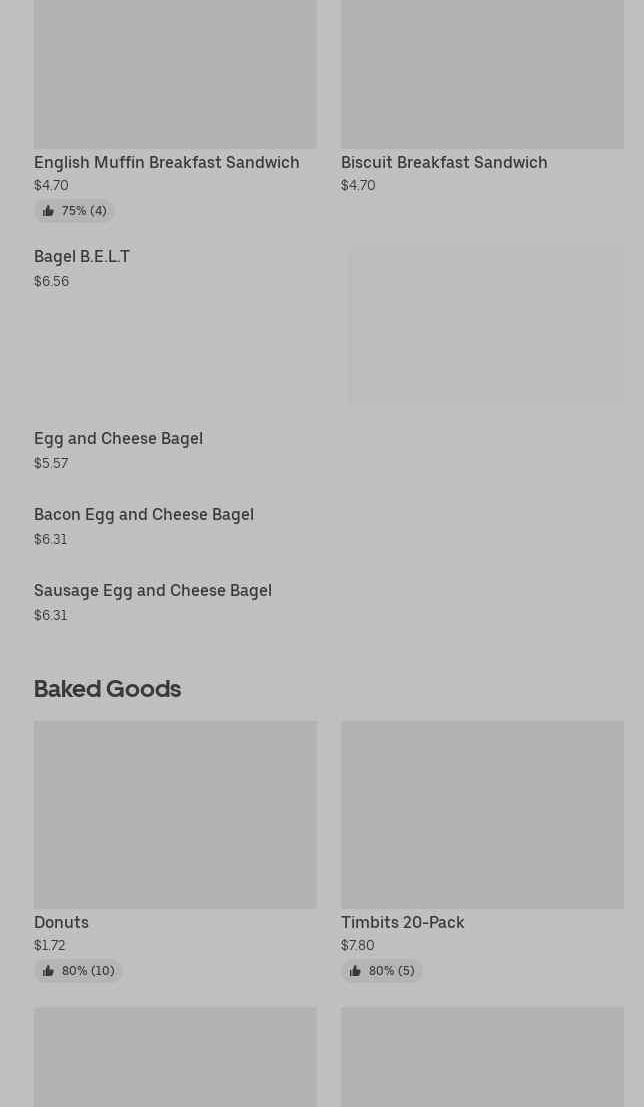The image size is (644, 1107).
Task: Open Sausage Egg and Cheese Bagel
Action: (153, 591)
